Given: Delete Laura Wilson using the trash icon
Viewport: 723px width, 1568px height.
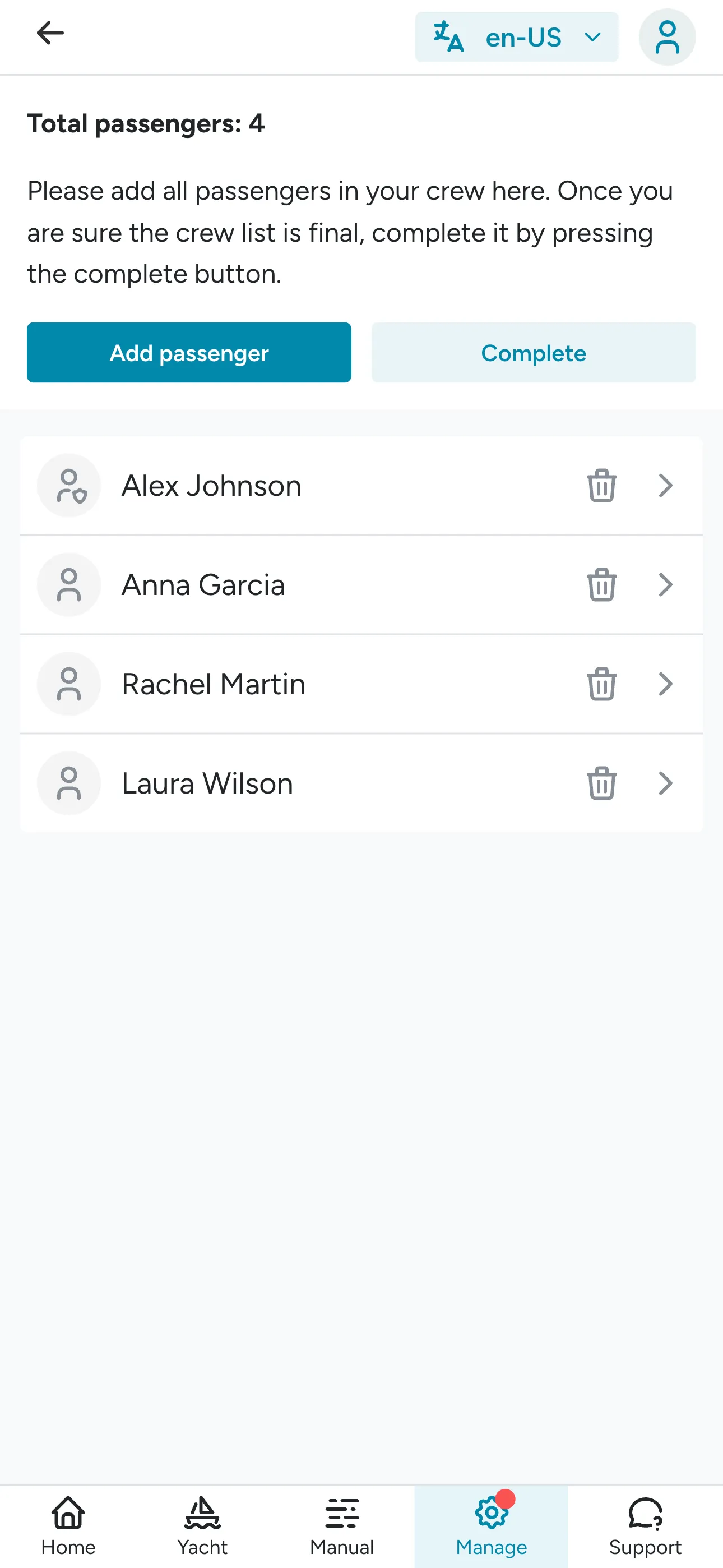Looking at the screenshot, I should pos(601,783).
